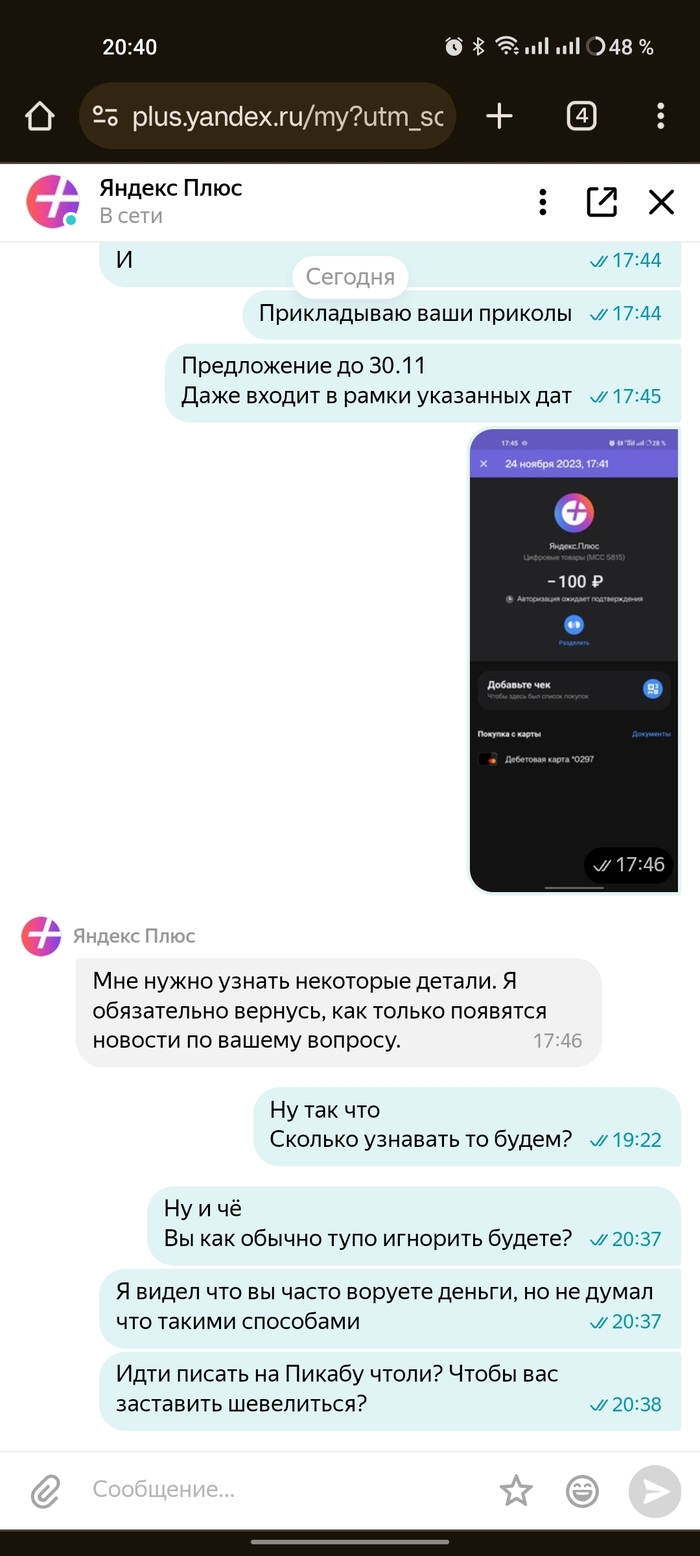Tap the star rating icon
The image size is (700, 1556).
pyautogui.click(x=516, y=1492)
